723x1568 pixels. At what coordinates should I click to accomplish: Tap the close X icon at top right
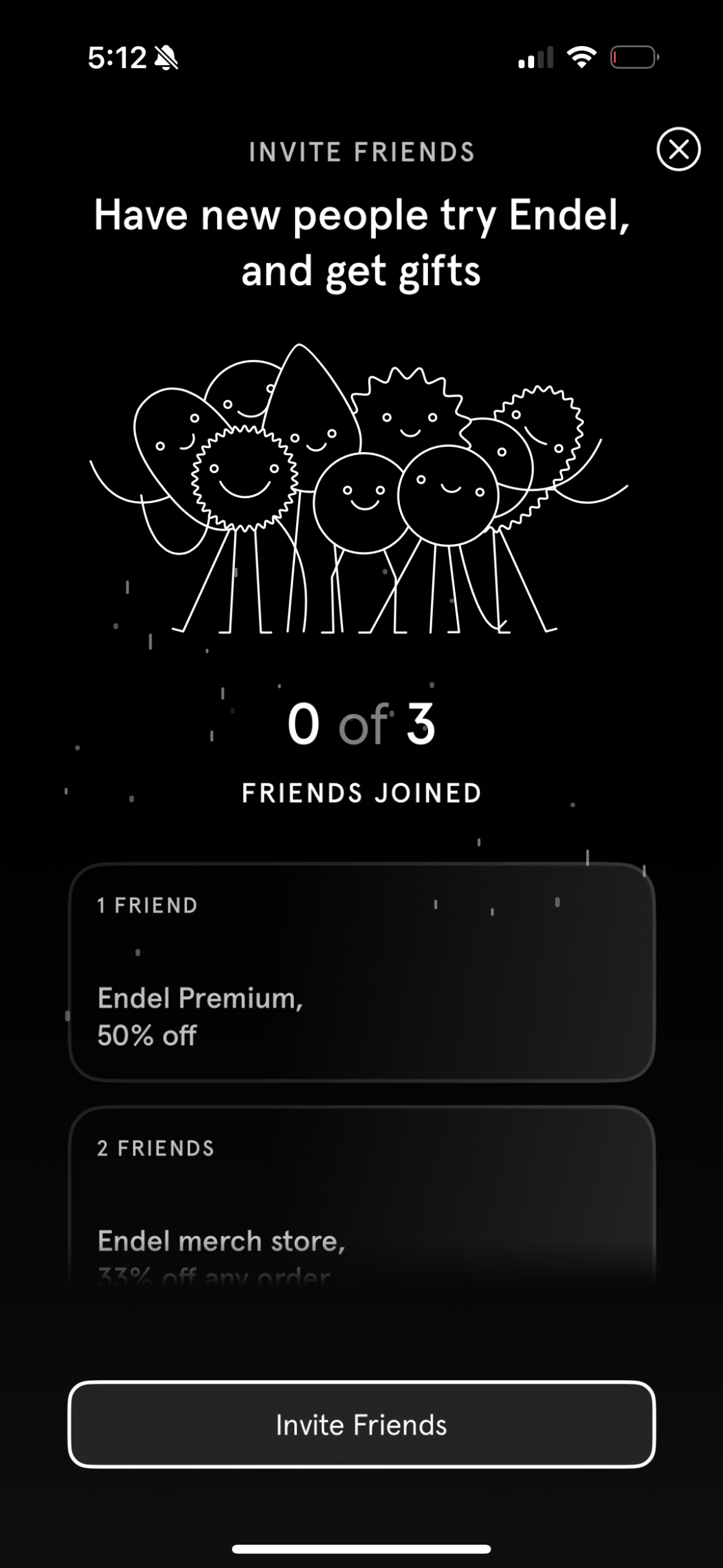coord(678,150)
